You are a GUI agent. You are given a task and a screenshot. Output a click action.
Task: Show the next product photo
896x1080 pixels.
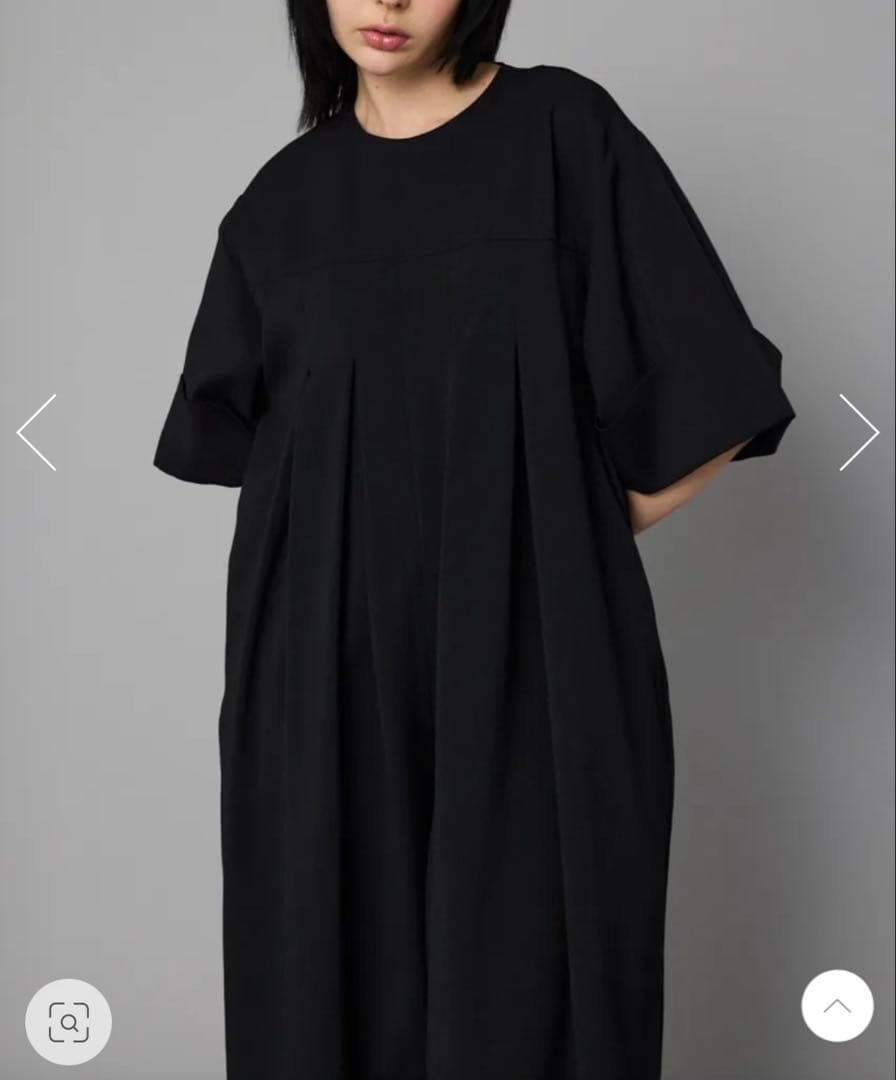858,432
